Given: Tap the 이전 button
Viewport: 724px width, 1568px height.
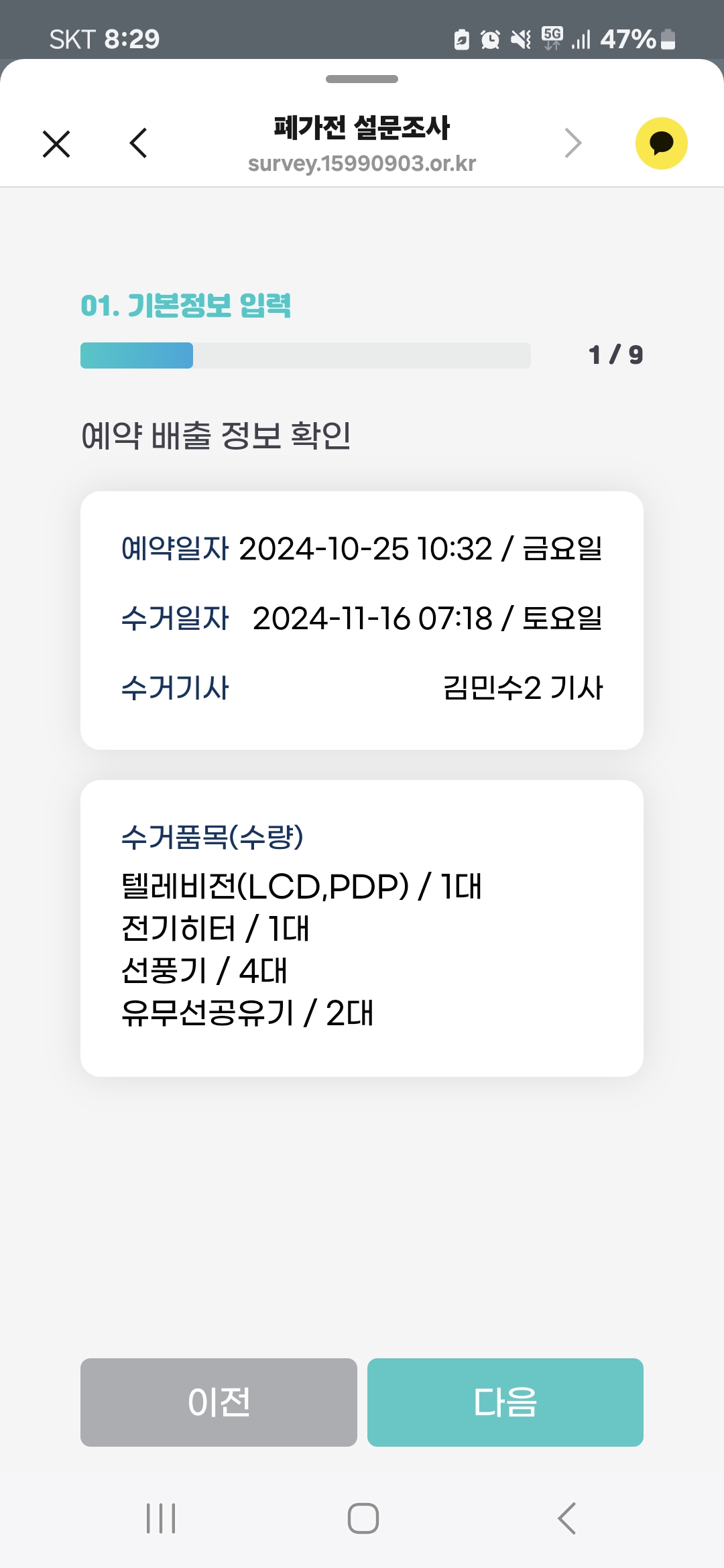Looking at the screenshot, I should point(219,1402).
